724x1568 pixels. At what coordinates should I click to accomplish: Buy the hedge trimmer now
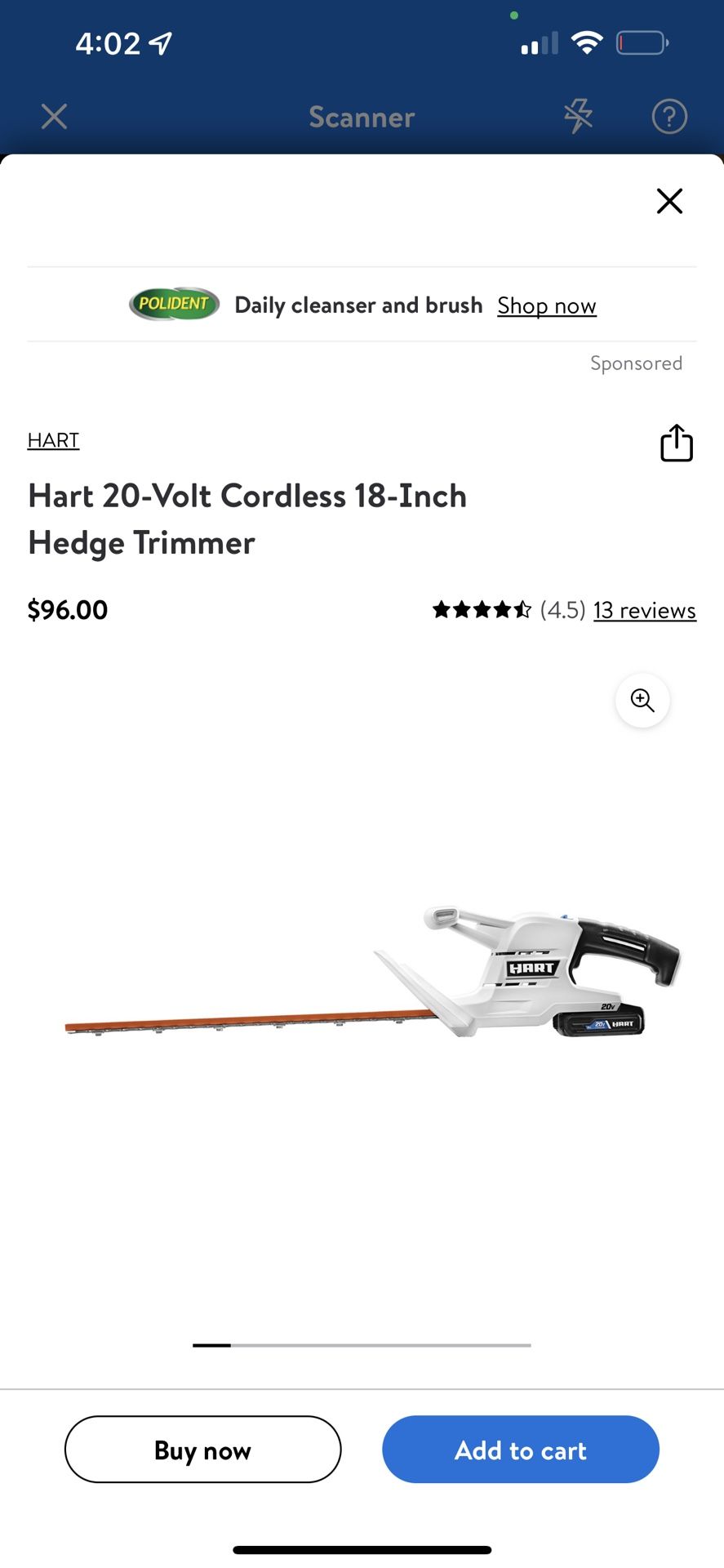(x=202, y=1450)
